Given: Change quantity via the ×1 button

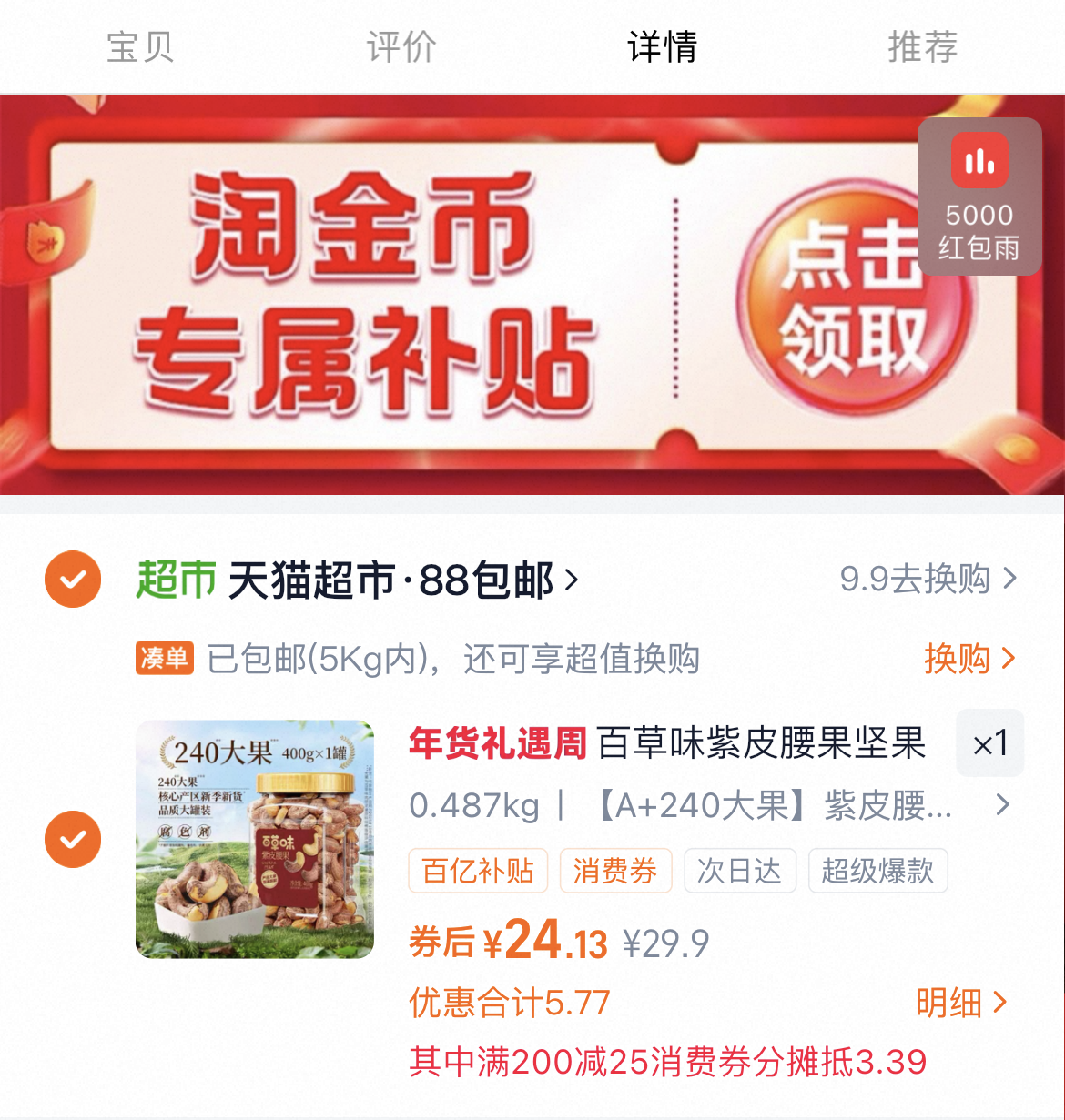Looking at the screenshot, I should pos(990,743).
